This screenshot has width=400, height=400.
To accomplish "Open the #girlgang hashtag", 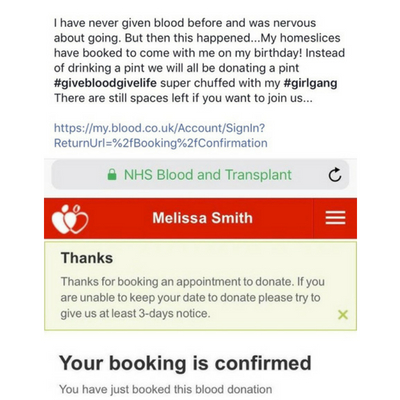I will pyautogui.click(x=310, y=83).
